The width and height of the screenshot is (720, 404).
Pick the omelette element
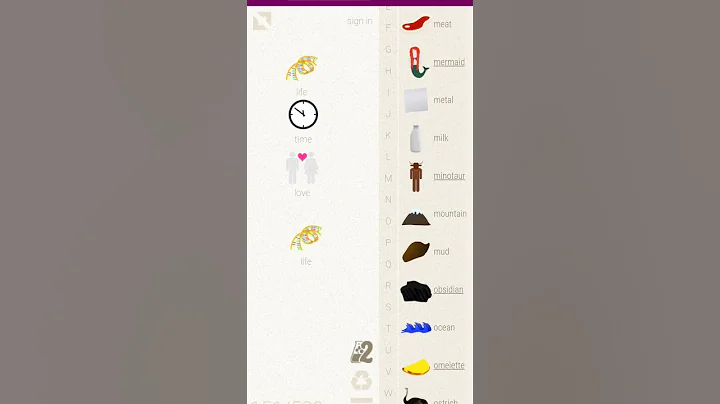(x=416, y=366)
